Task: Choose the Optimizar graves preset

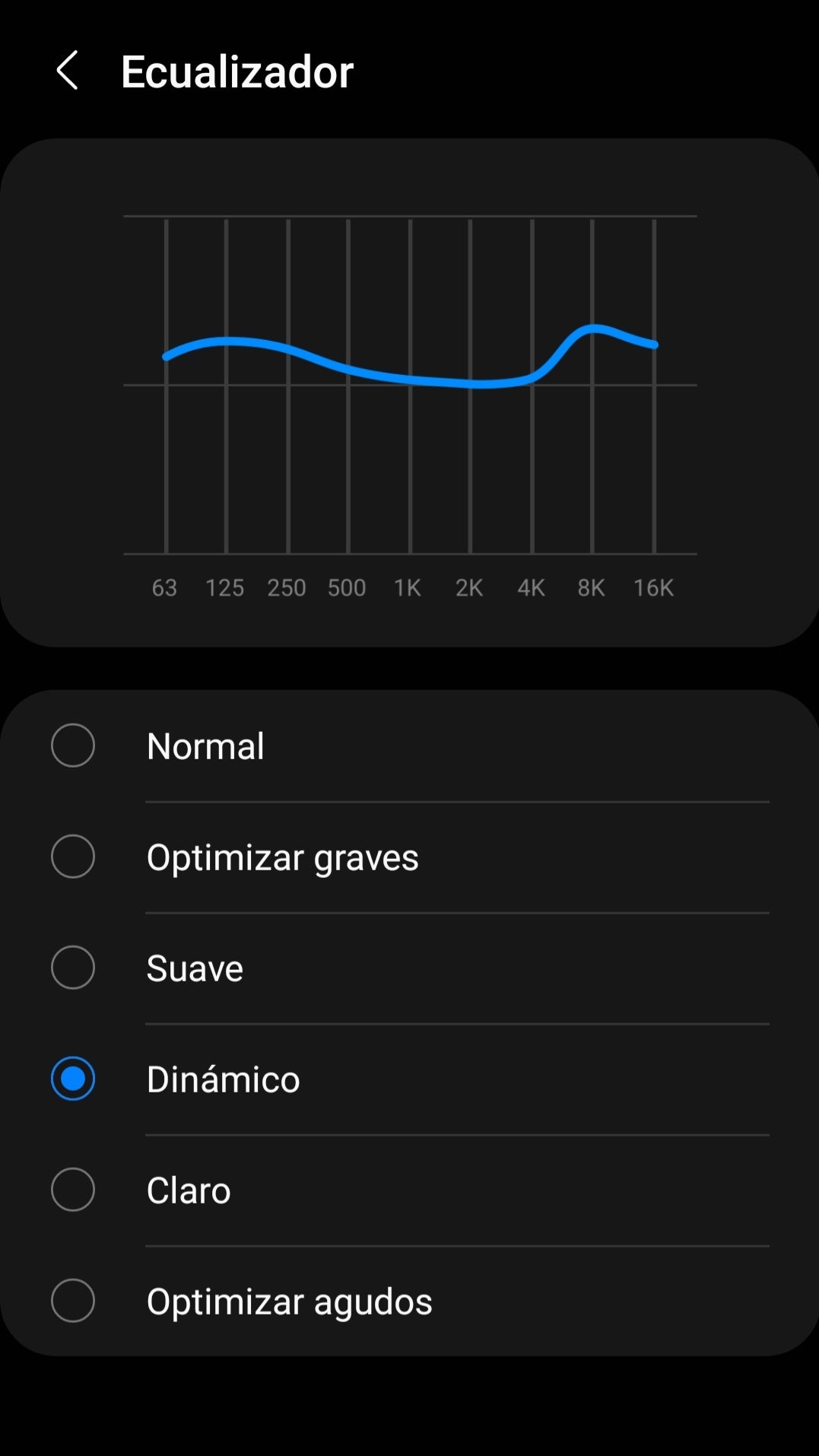Action: pos(73,857)
